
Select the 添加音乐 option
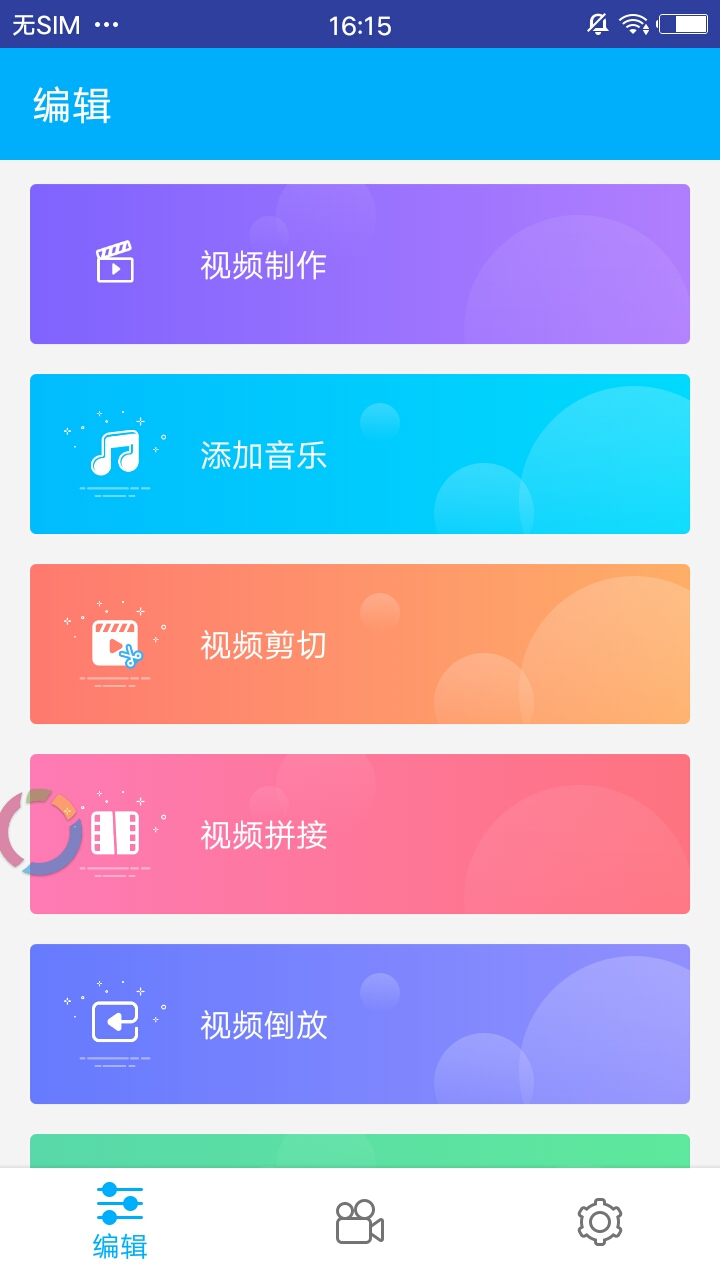[360, 454]
